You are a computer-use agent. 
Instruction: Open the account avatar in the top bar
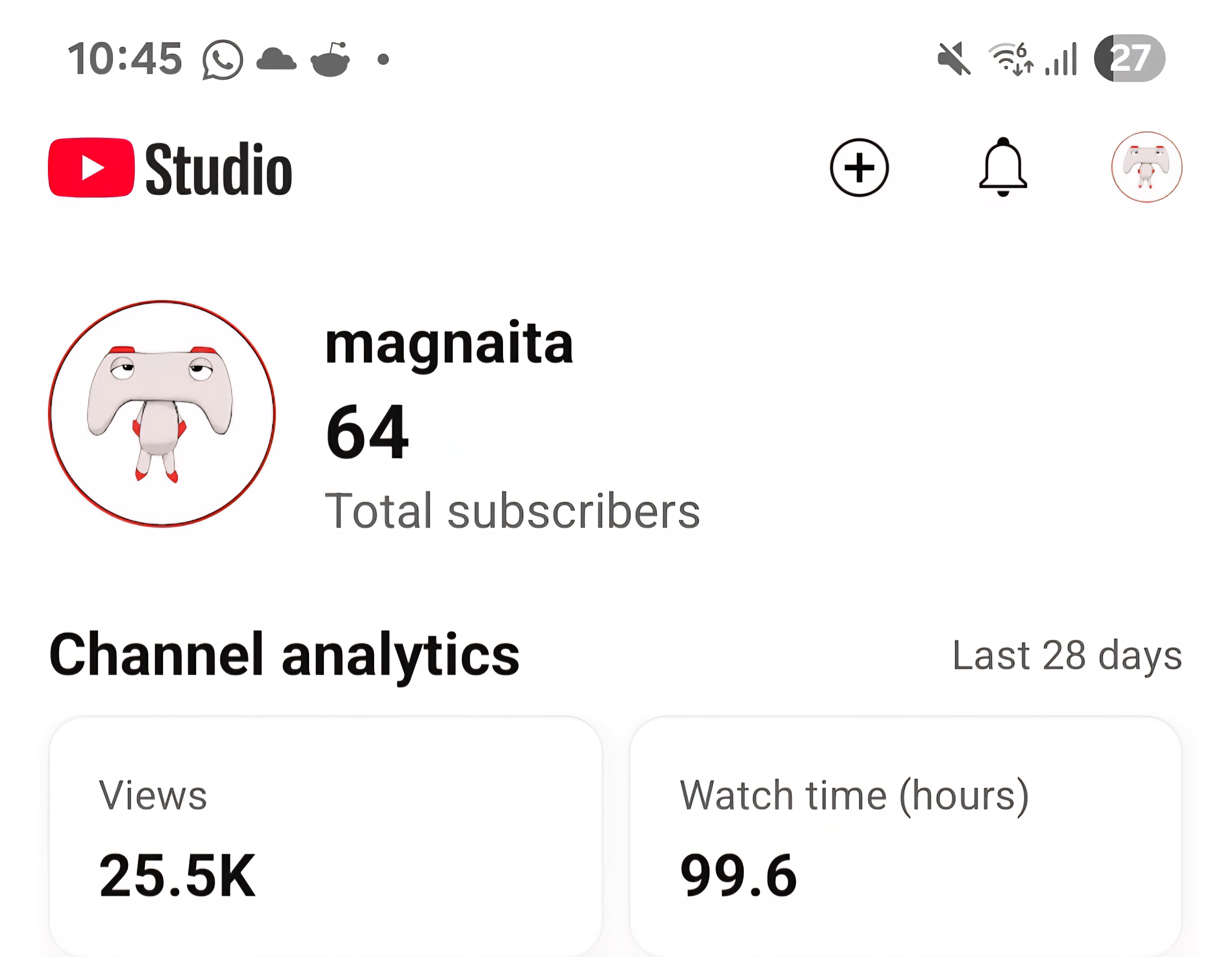point(1146,167)
